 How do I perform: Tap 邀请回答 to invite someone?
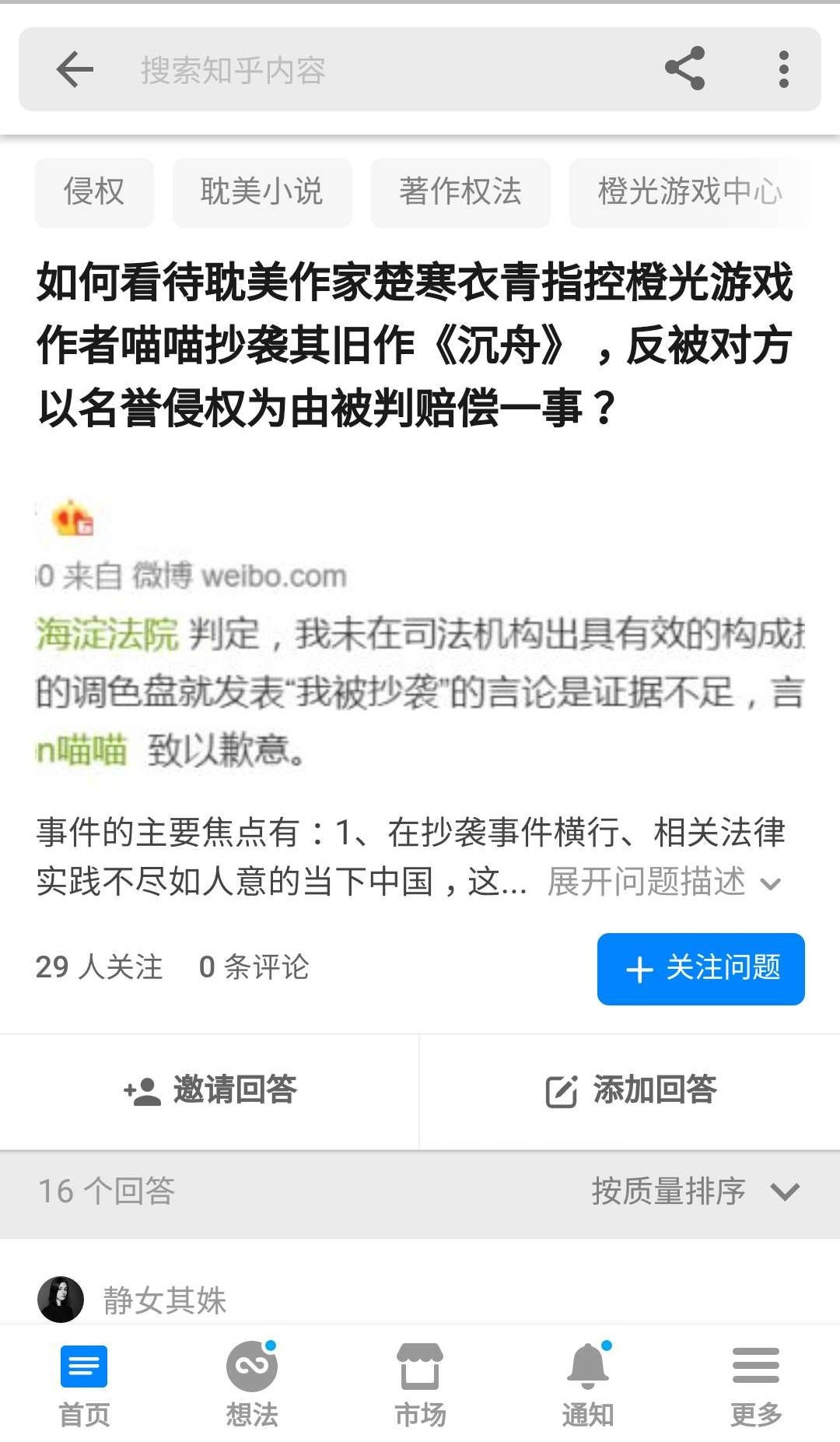pos(210,1090)
